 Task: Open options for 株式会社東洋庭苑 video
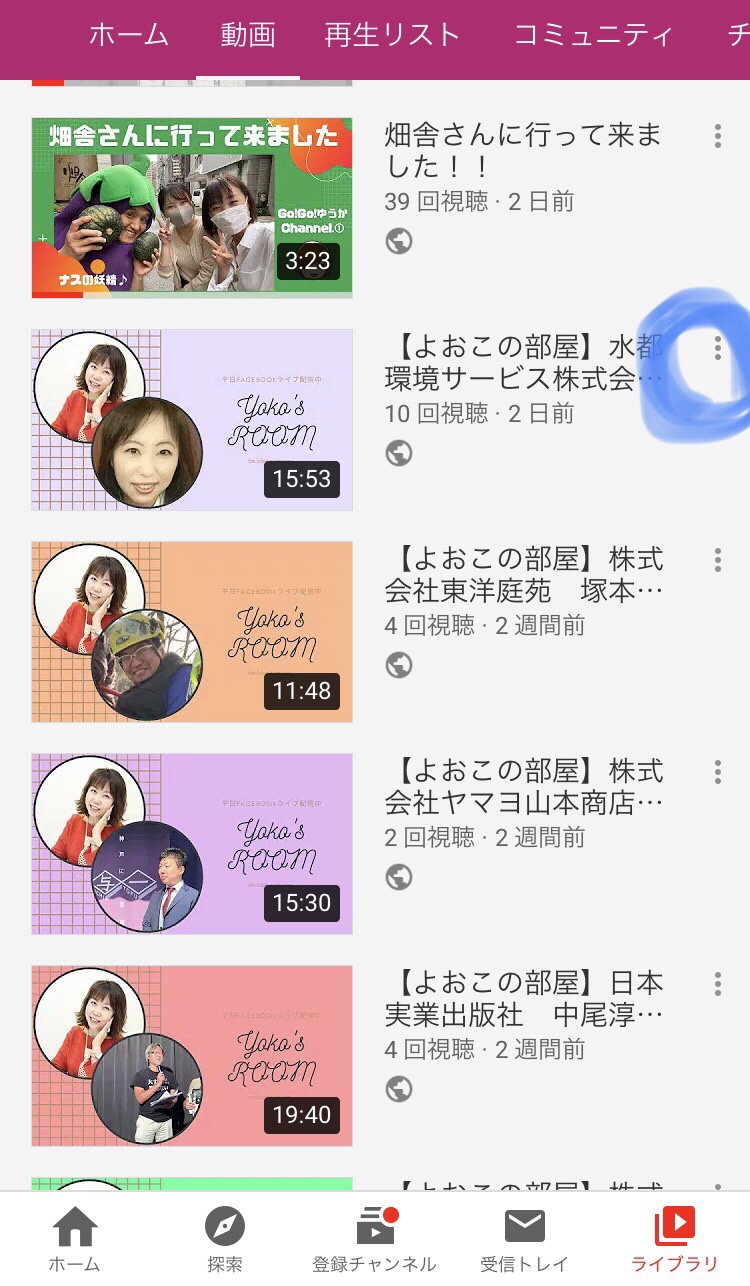[x=717, y=561]
